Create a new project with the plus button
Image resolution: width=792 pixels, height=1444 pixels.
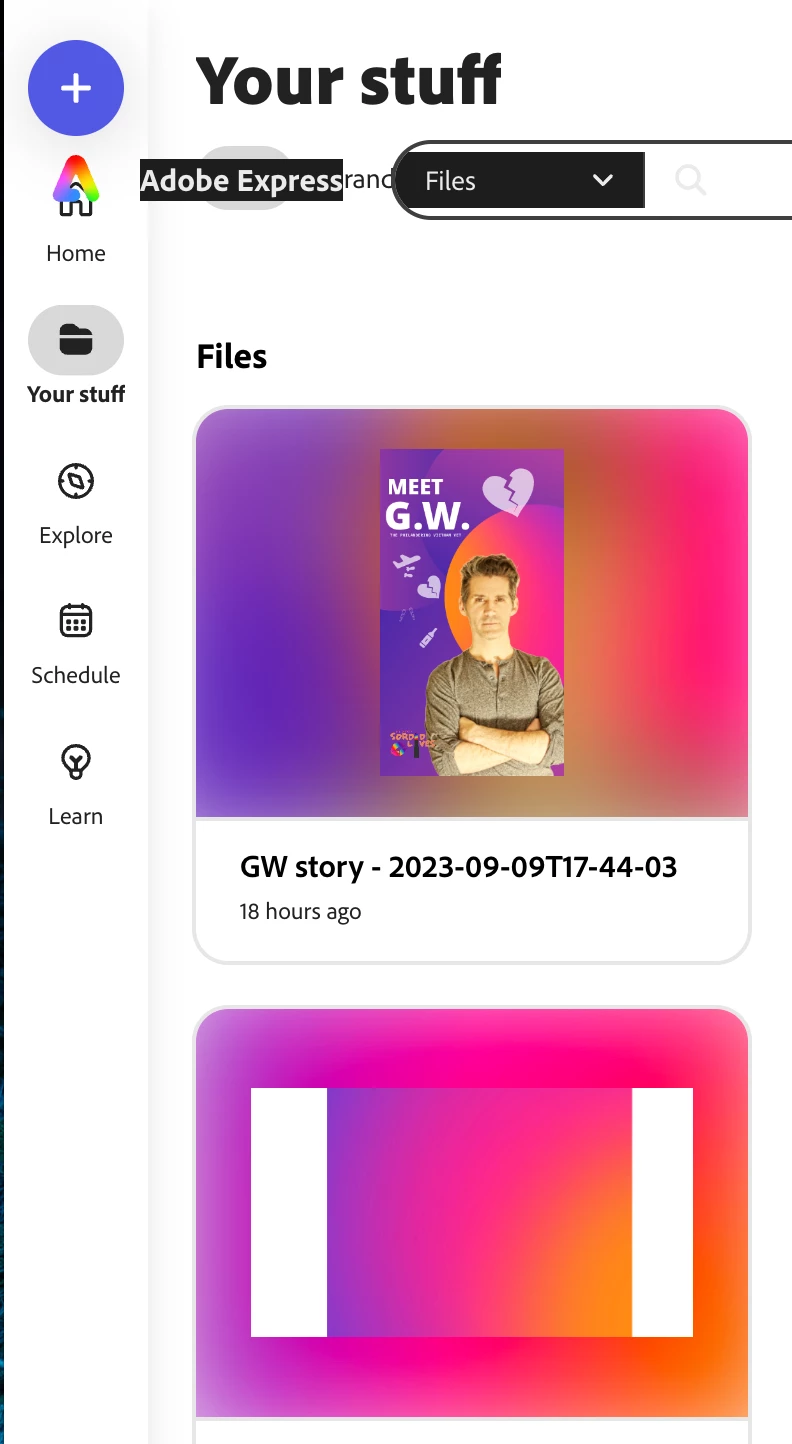[76, 88]
